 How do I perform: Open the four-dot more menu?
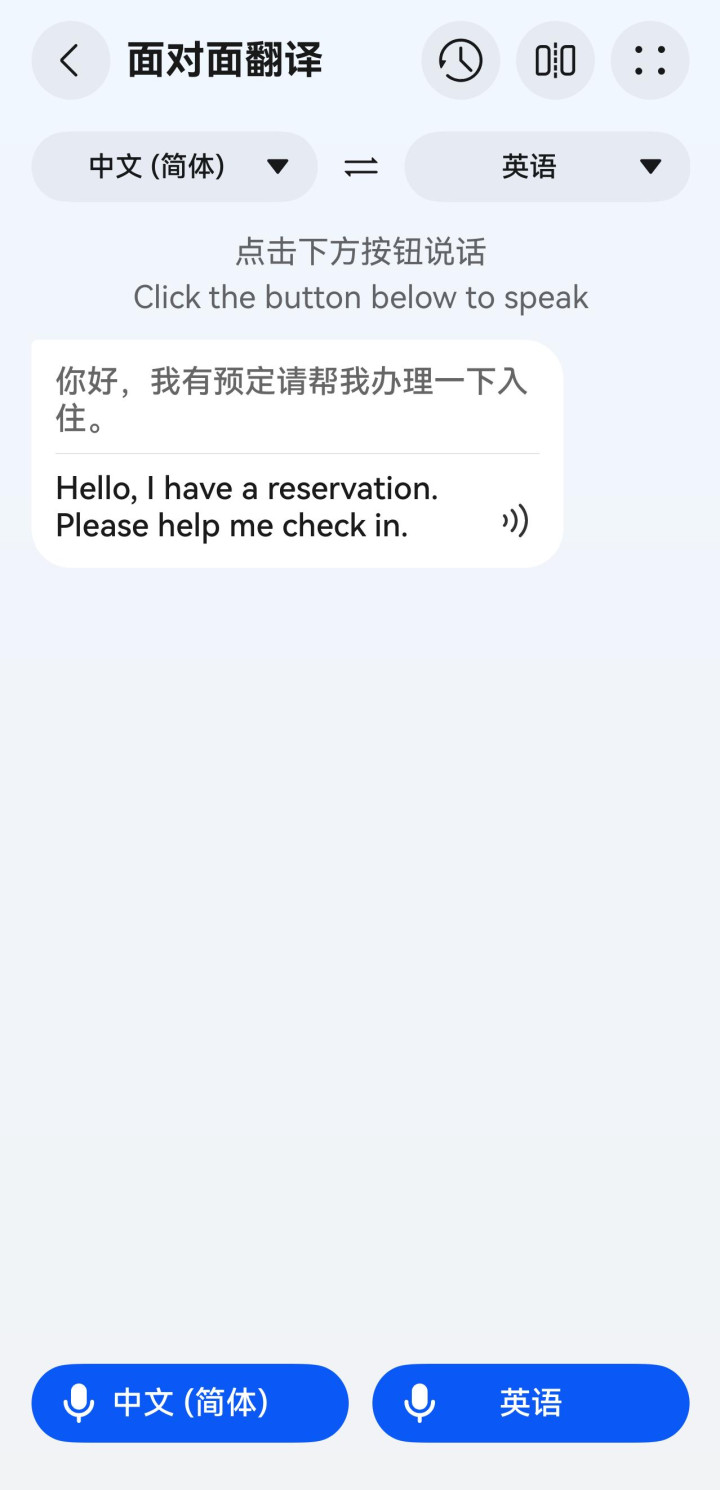650,61
